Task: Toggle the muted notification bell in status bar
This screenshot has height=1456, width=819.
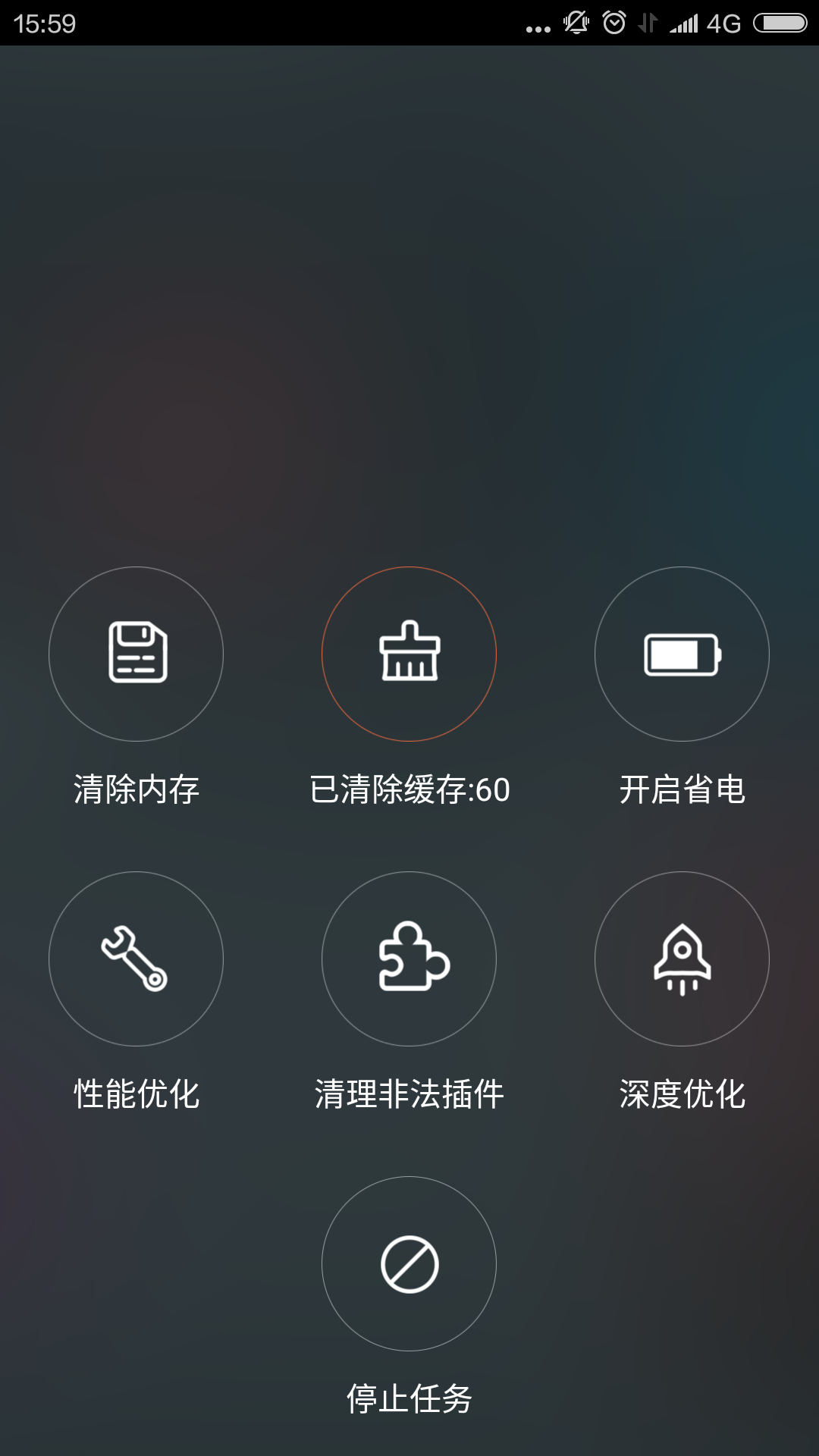Action: point(577,22)
